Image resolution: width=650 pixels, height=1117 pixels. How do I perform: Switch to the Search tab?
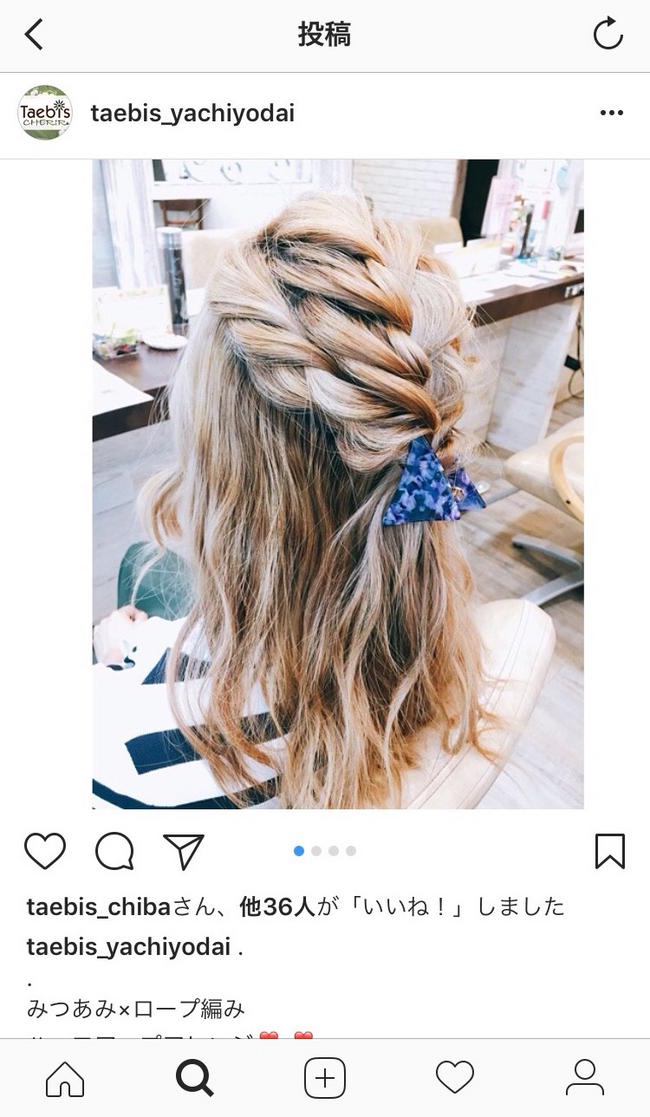[195, 1078]
